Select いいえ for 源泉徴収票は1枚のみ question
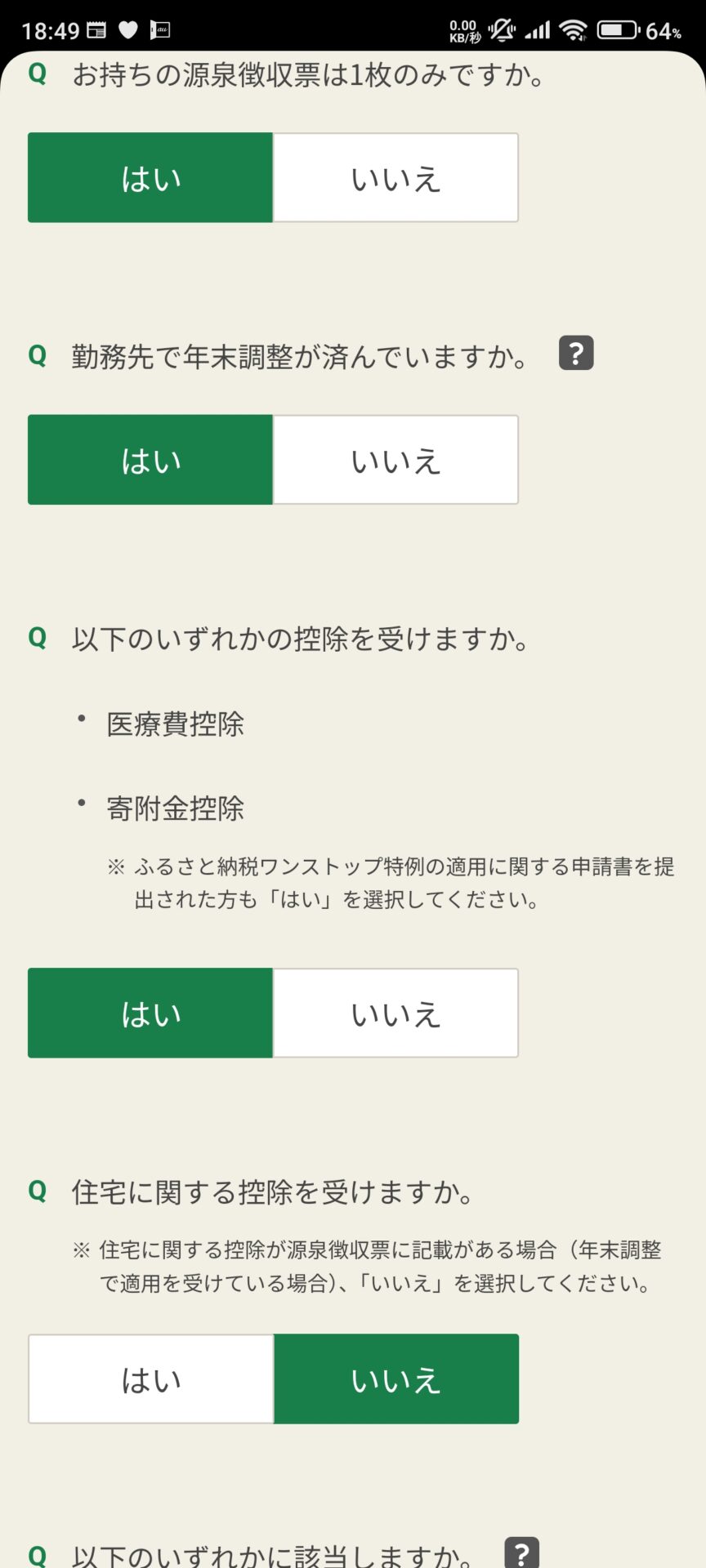Screen dimensions: 706x1568 (x=395, y=177)
